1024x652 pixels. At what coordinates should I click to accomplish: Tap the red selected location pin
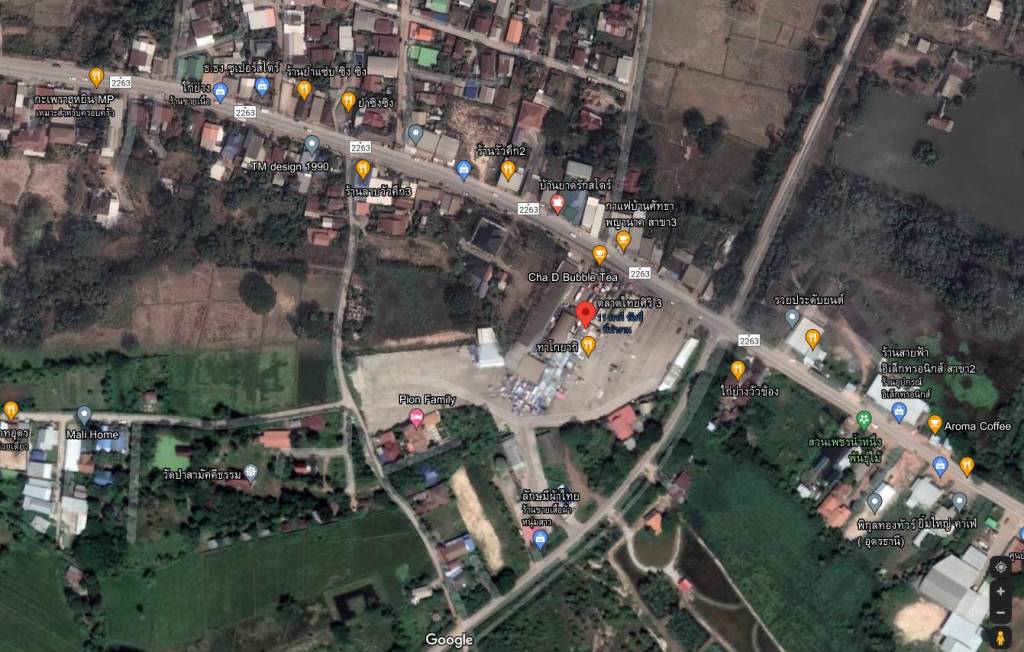(x=586, y=313)
